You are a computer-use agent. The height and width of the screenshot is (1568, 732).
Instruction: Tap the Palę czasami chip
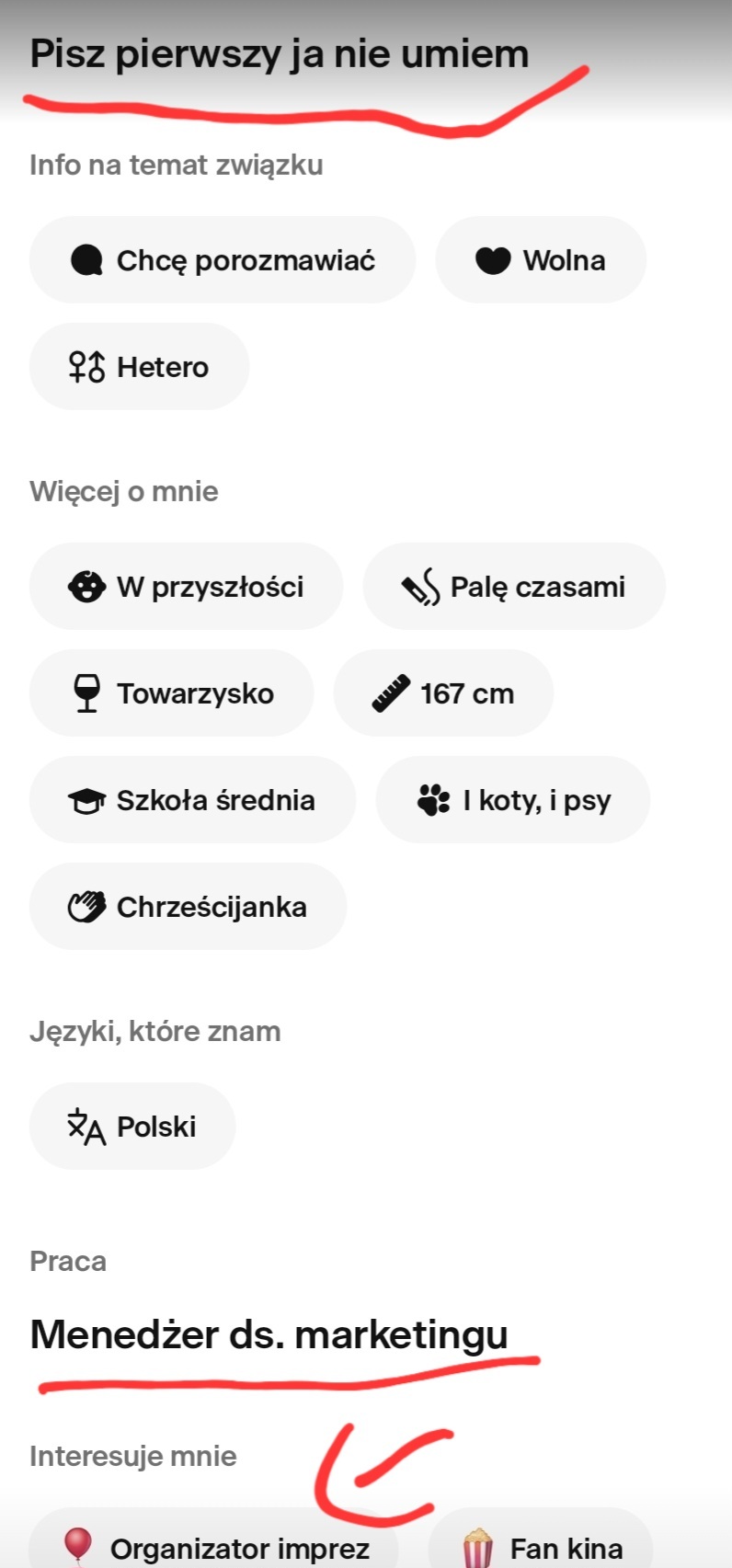coord(514,587)
